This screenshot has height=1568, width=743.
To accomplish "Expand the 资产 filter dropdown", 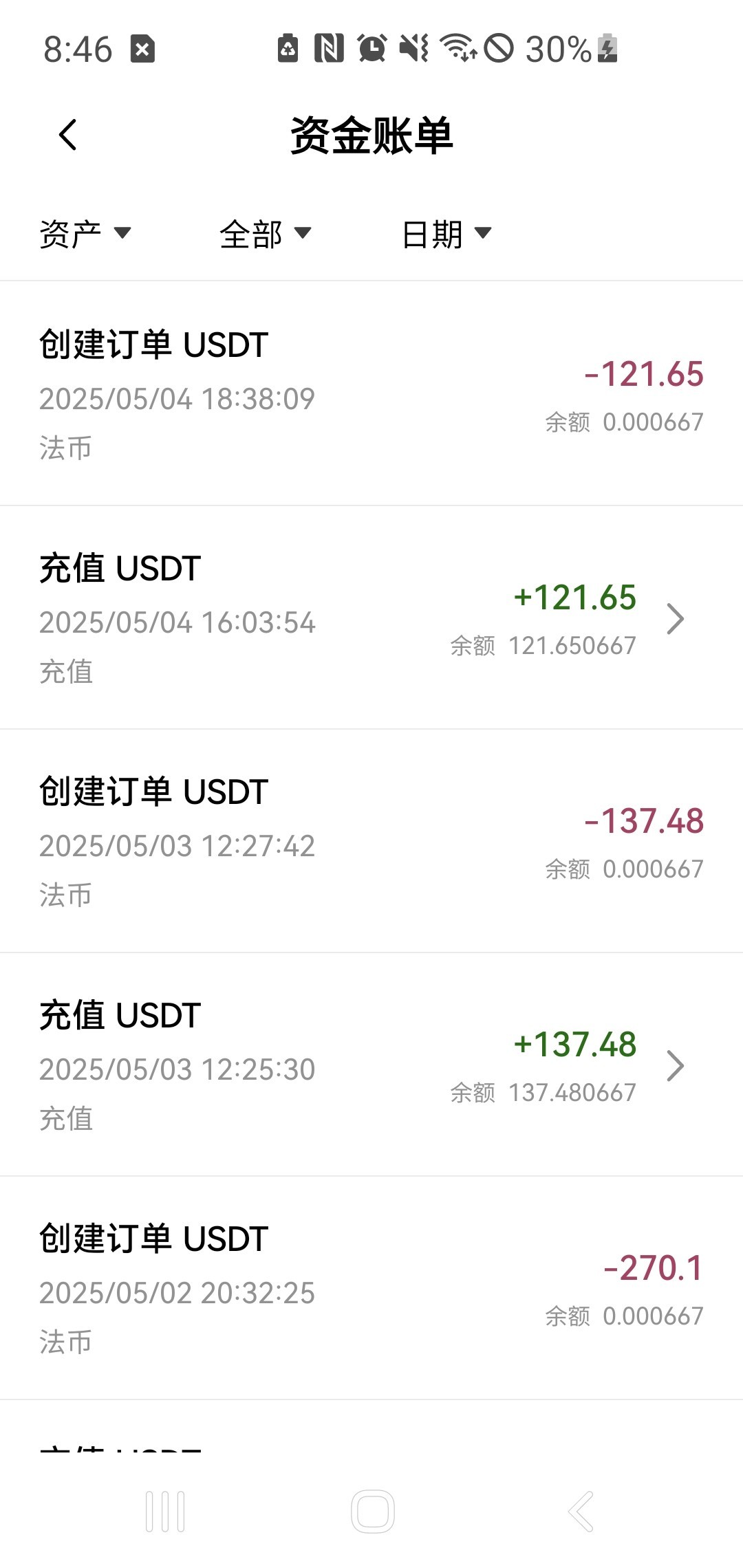I will click(x=85, y=234).
